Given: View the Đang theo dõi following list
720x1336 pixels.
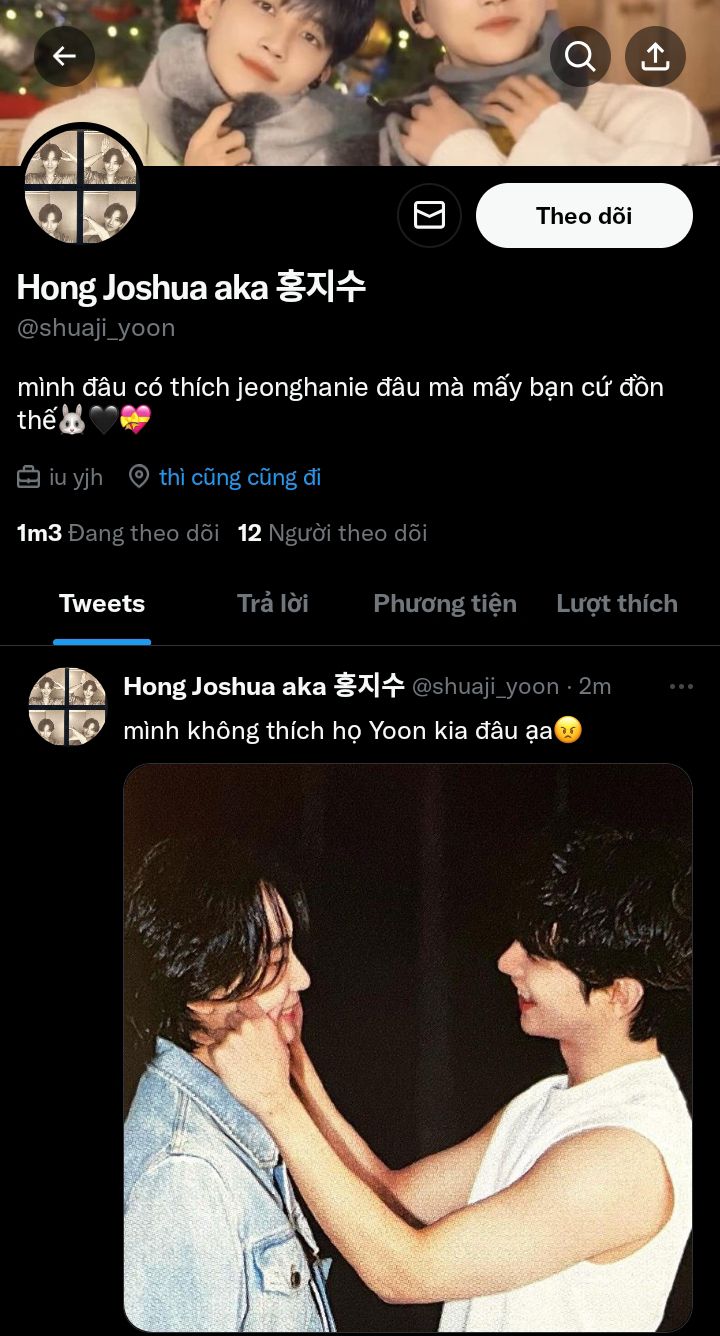Looking at the screenshot, I should [118, 533].
